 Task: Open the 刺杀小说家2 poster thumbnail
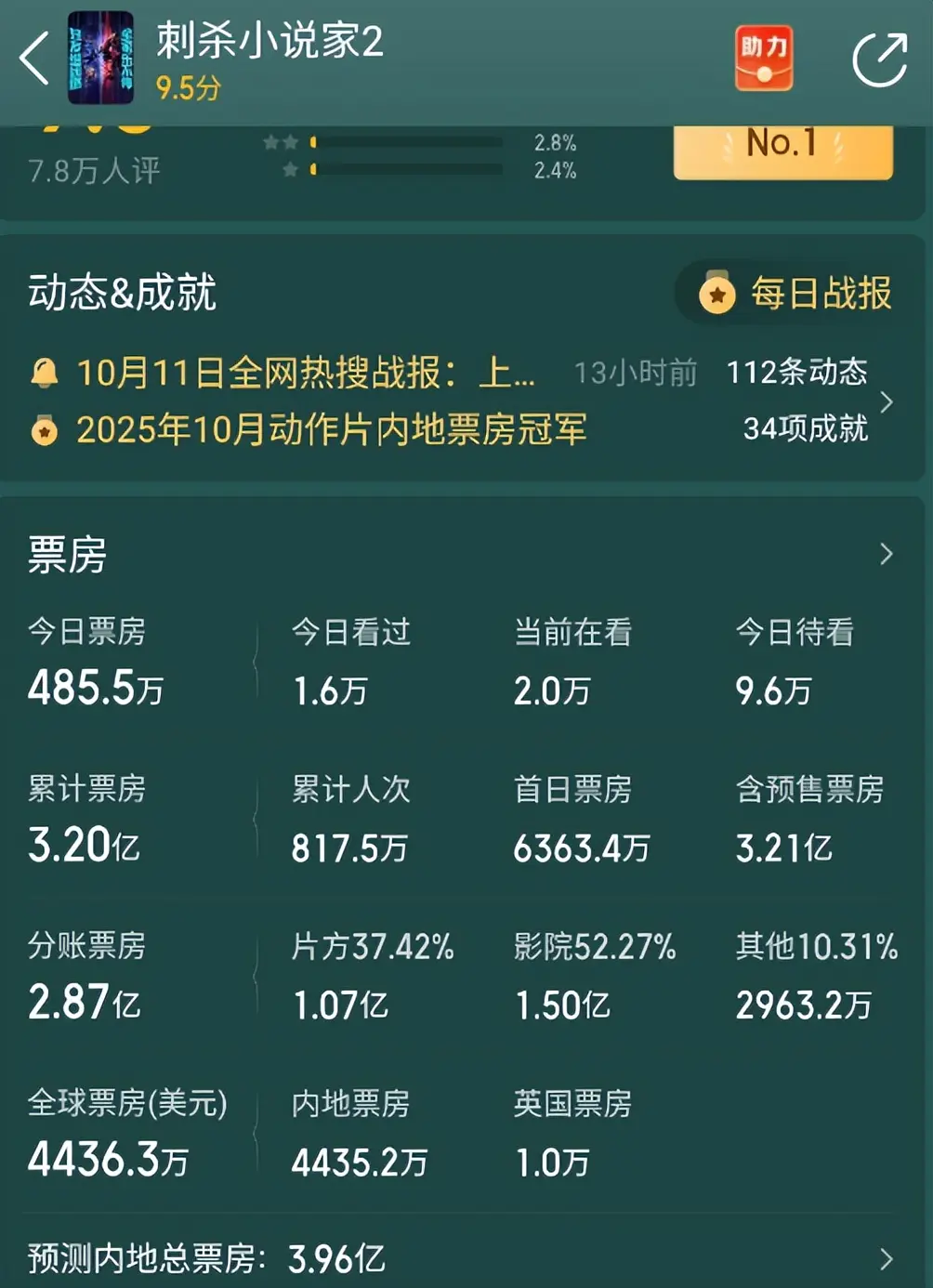pos(100,58)
